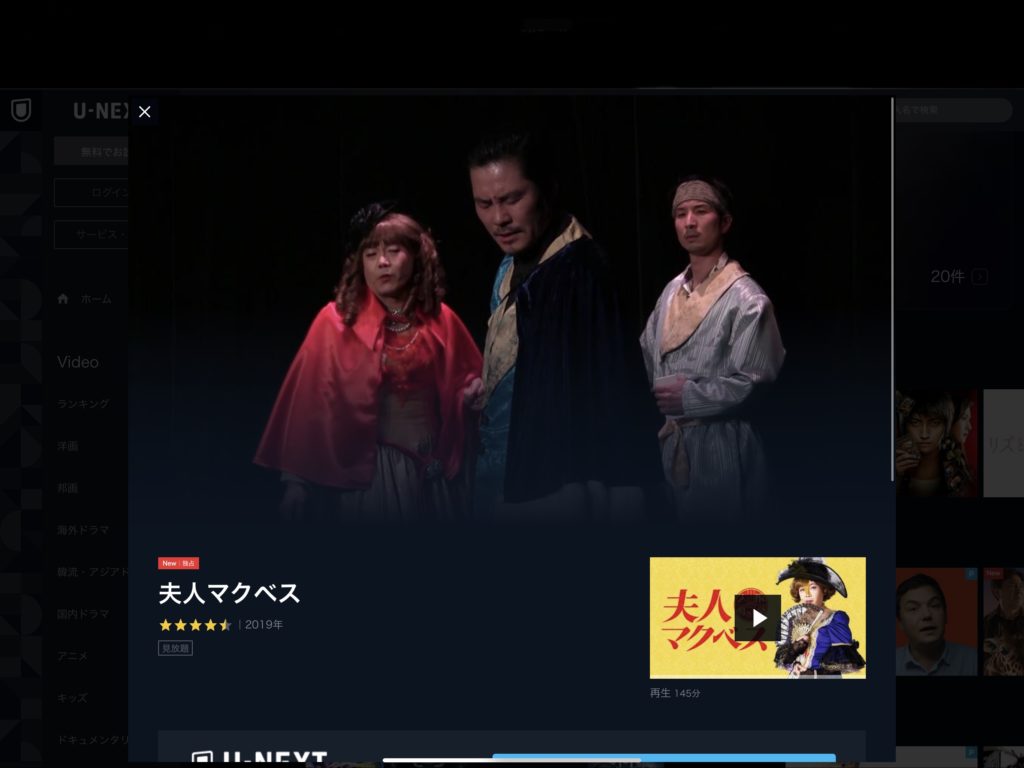Play the 夫人マクベス video thumbnail

(757, 618)
